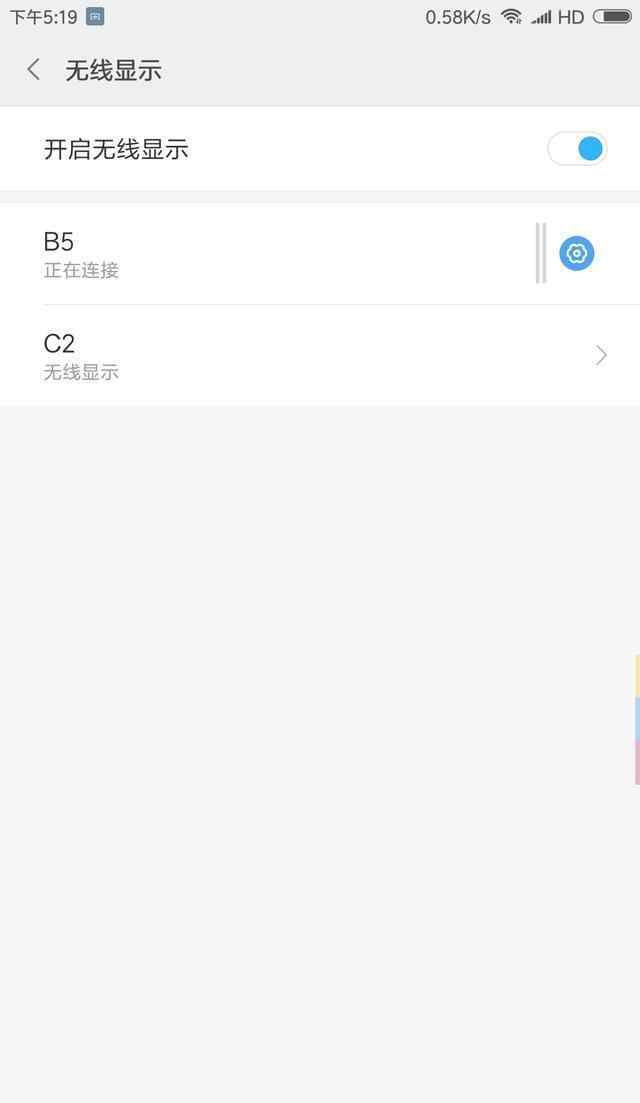Open settings gear for device B5
Screen dimensions: 640x1103
pos(577,253)
